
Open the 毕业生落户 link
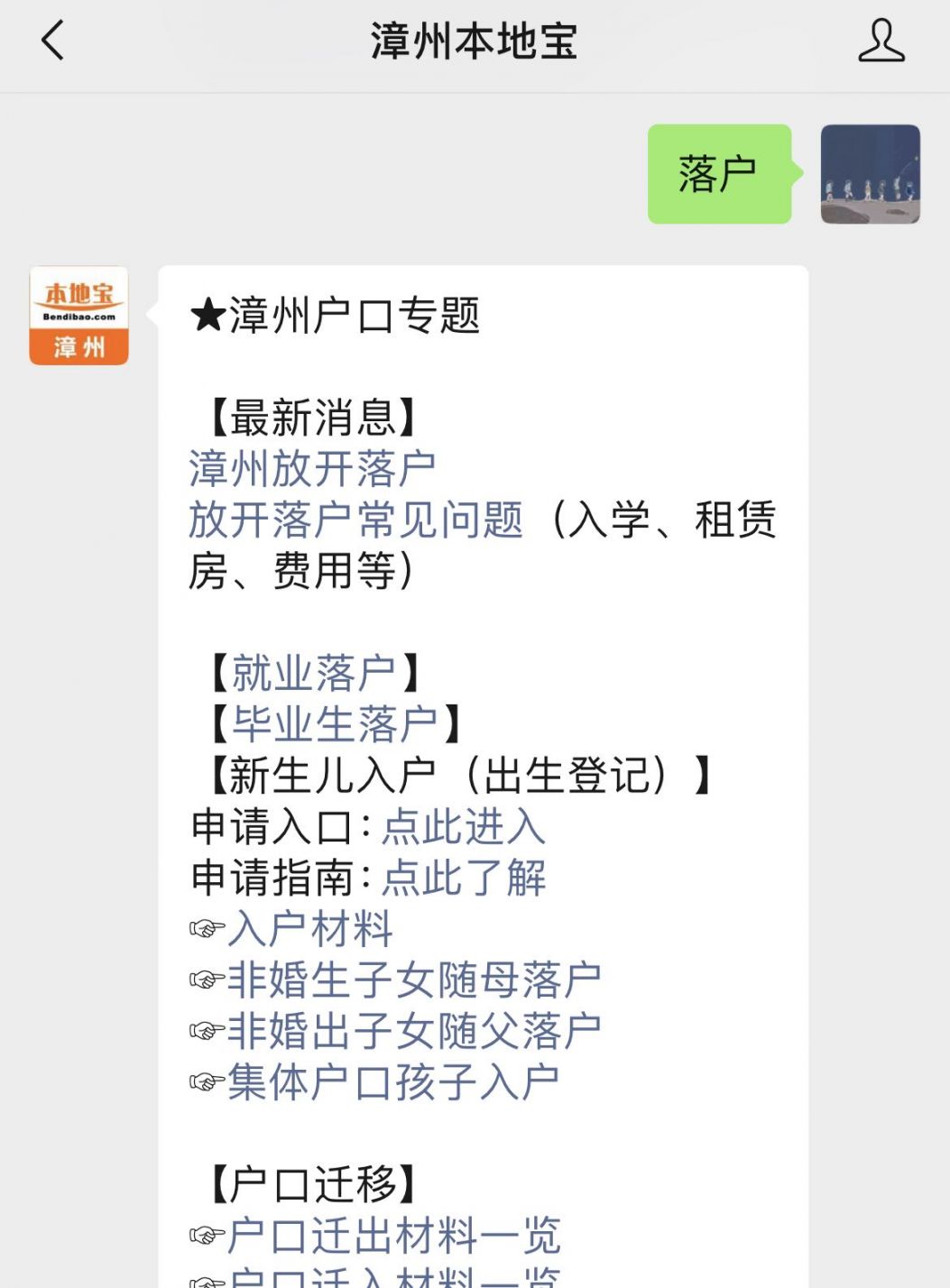click(x=335, y=724)
